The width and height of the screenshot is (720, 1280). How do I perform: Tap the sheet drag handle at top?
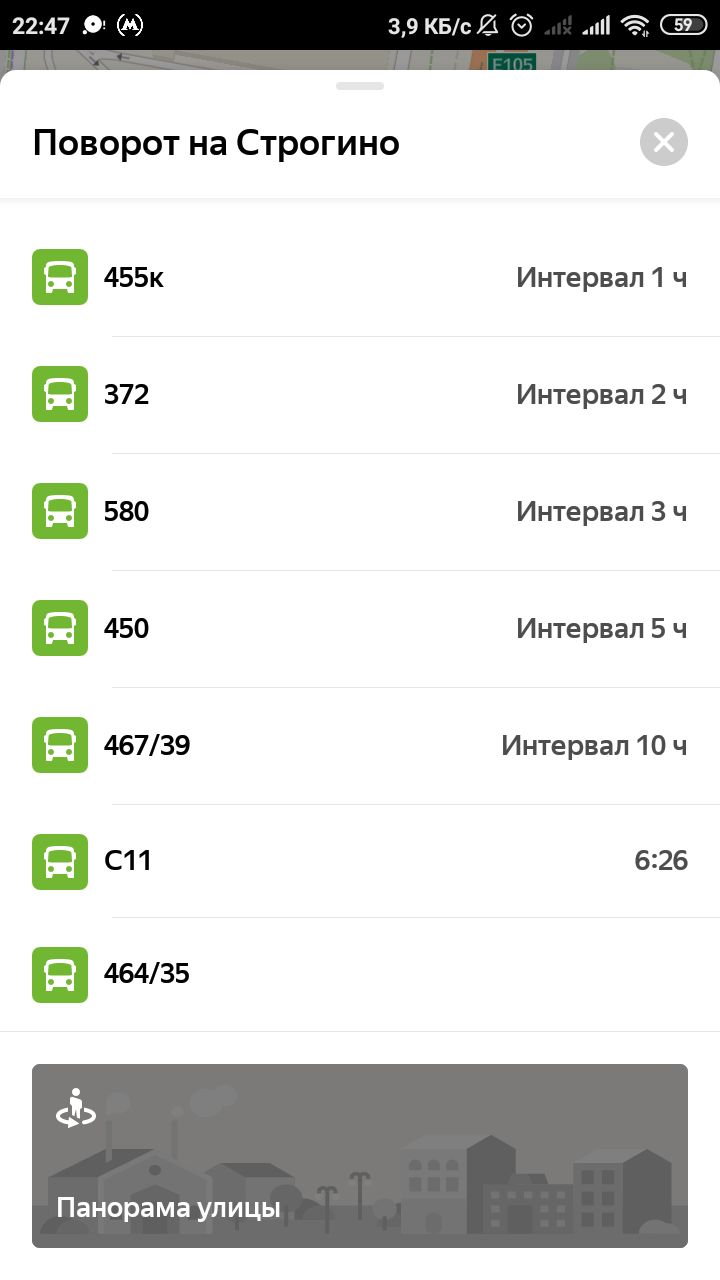point(360,86)
